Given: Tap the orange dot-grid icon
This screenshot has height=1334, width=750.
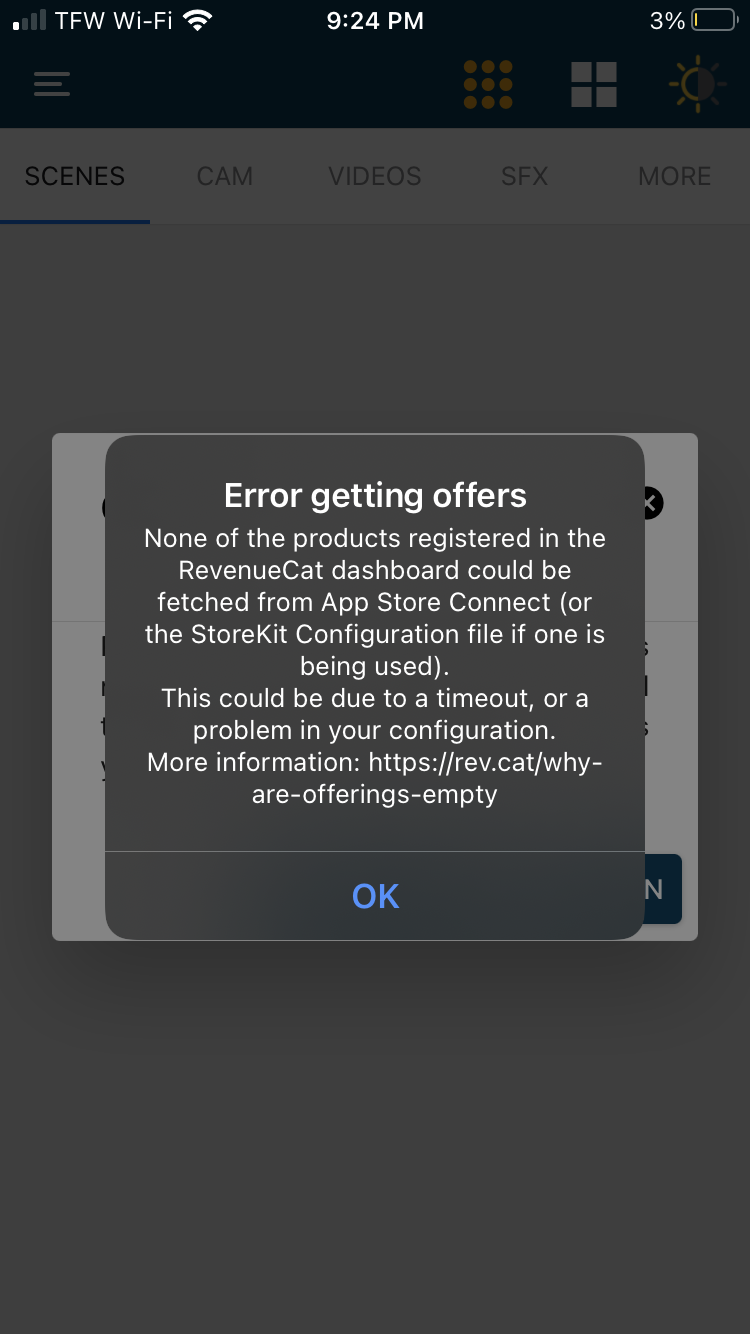Looking at the screenshot, I should pos(487,84).
